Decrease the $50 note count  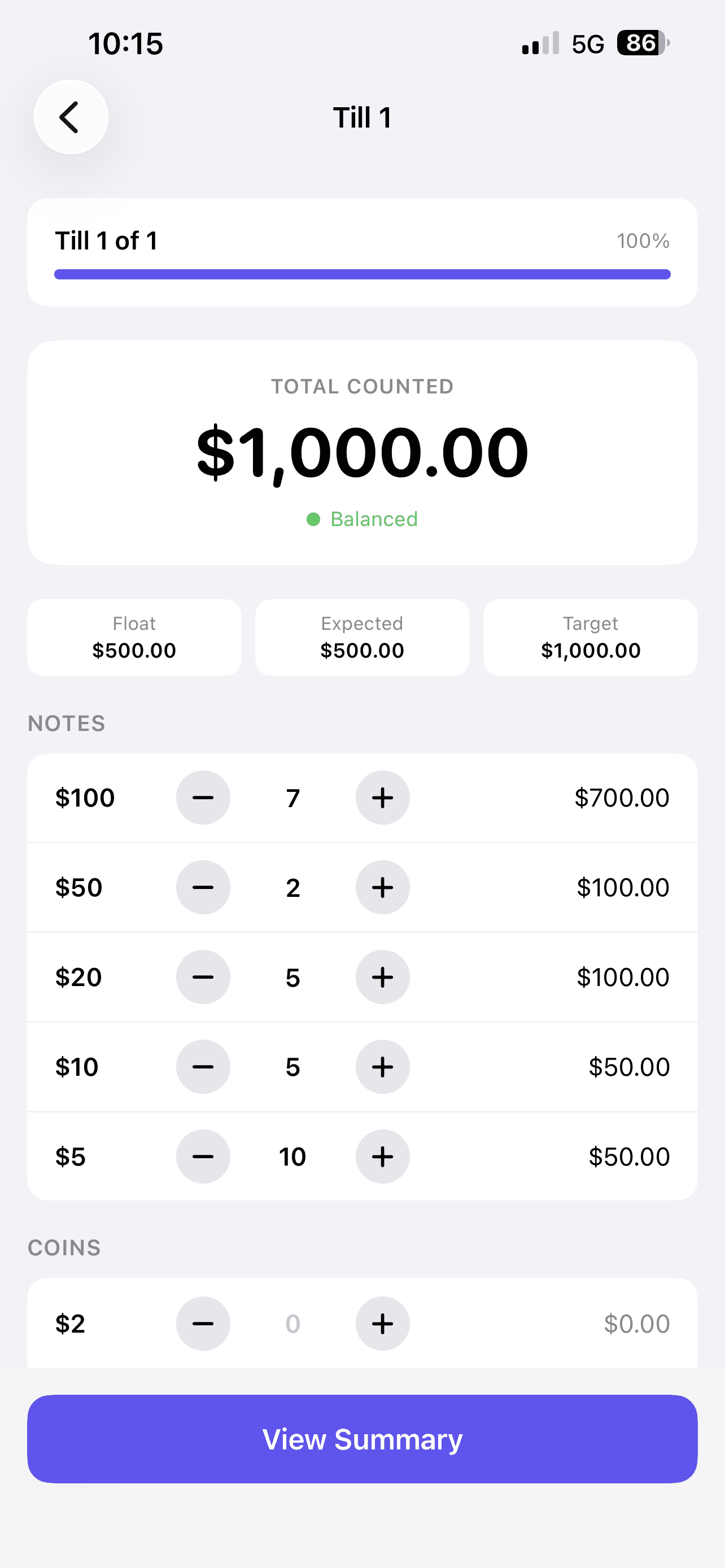(x=203, y=887)
